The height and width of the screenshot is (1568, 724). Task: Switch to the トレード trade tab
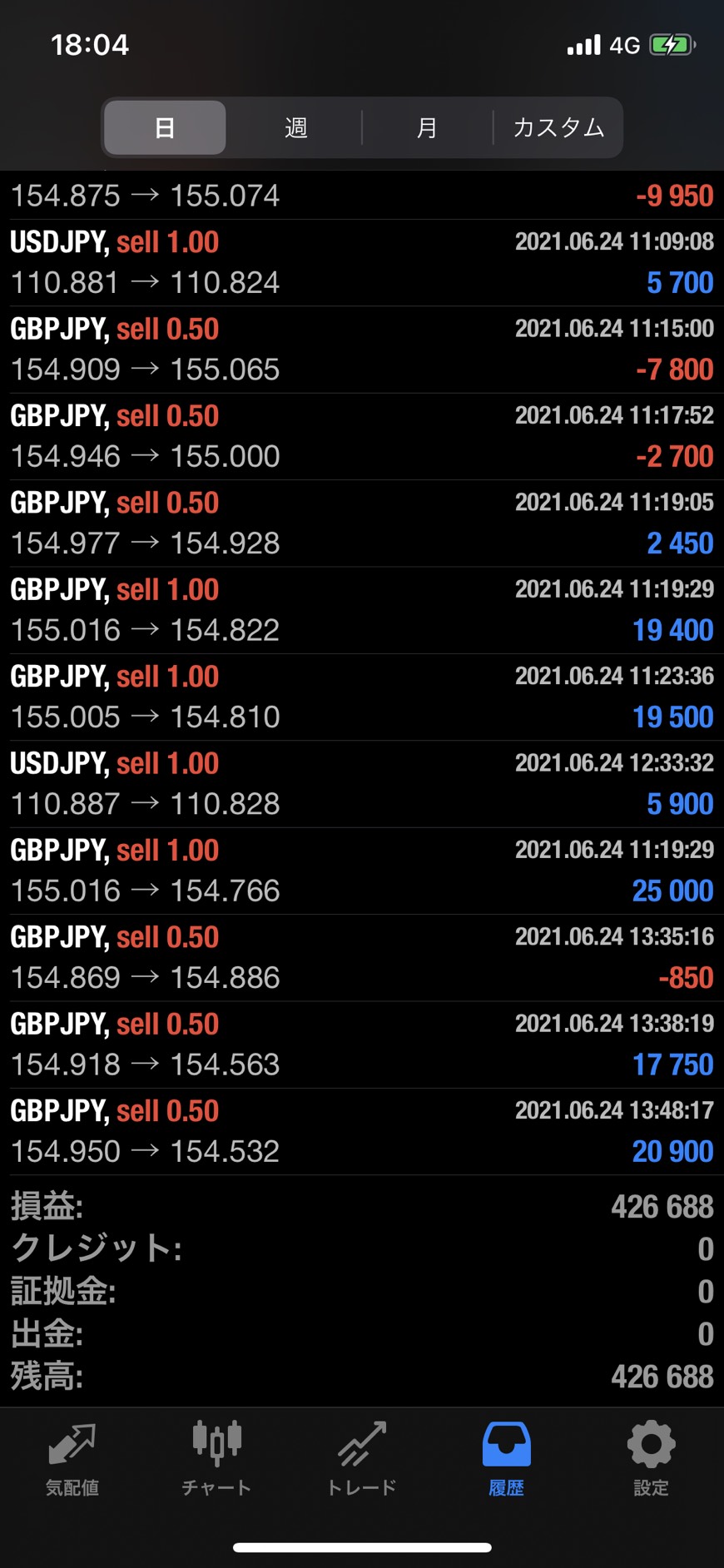pos(361,1460)
